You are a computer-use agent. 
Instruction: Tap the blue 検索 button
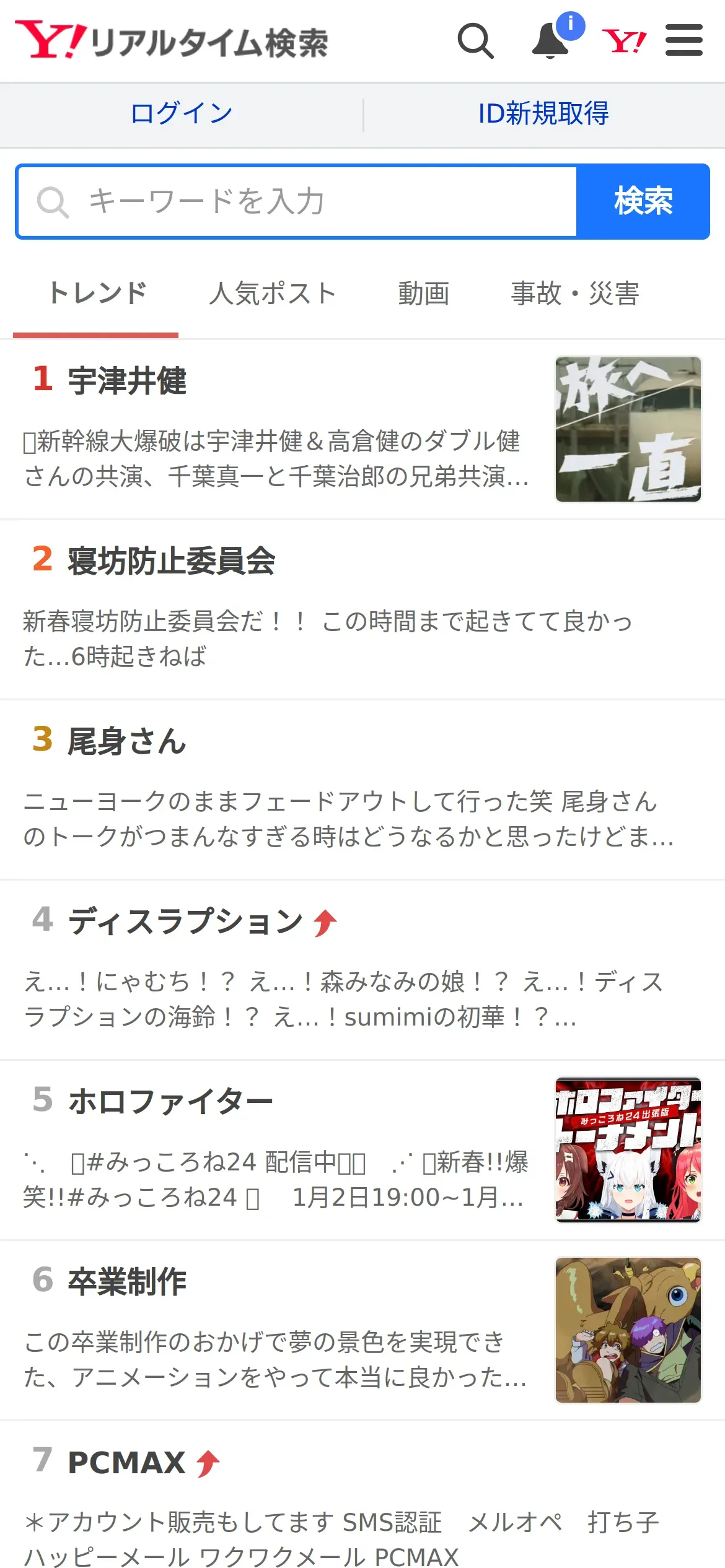[643, 201]
